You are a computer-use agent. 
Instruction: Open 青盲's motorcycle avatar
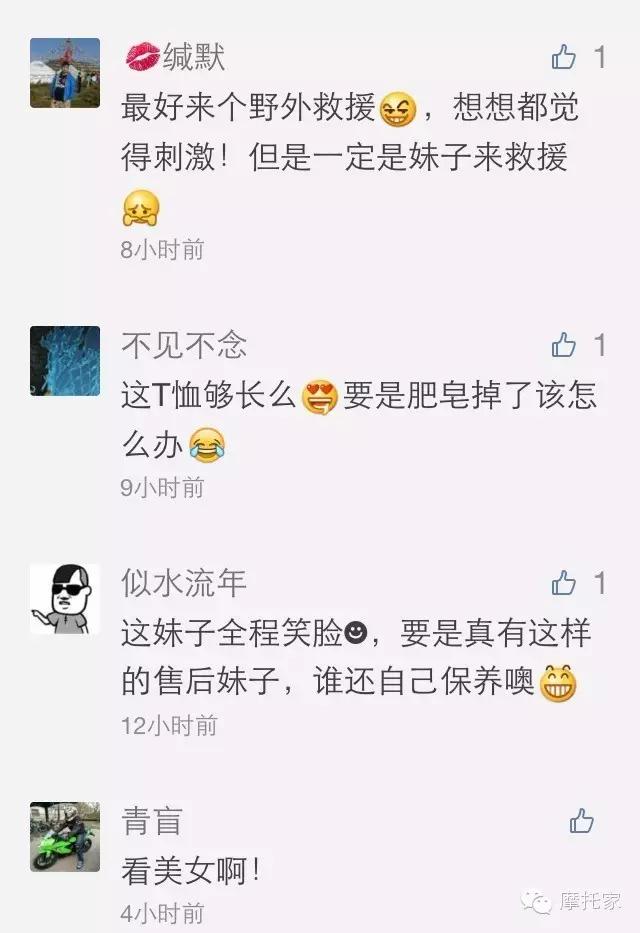coord(65,837)
